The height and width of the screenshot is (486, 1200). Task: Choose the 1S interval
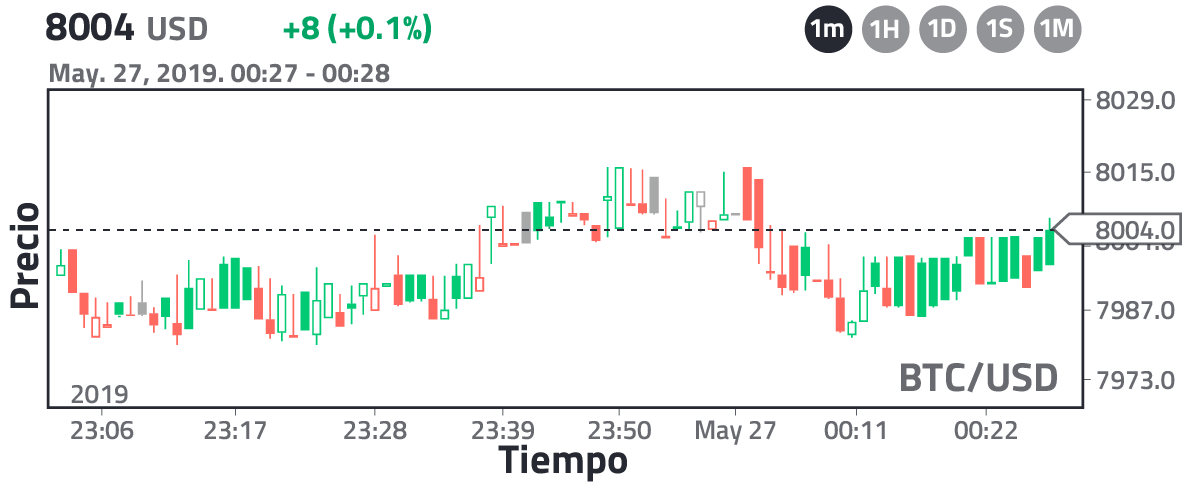999,29
